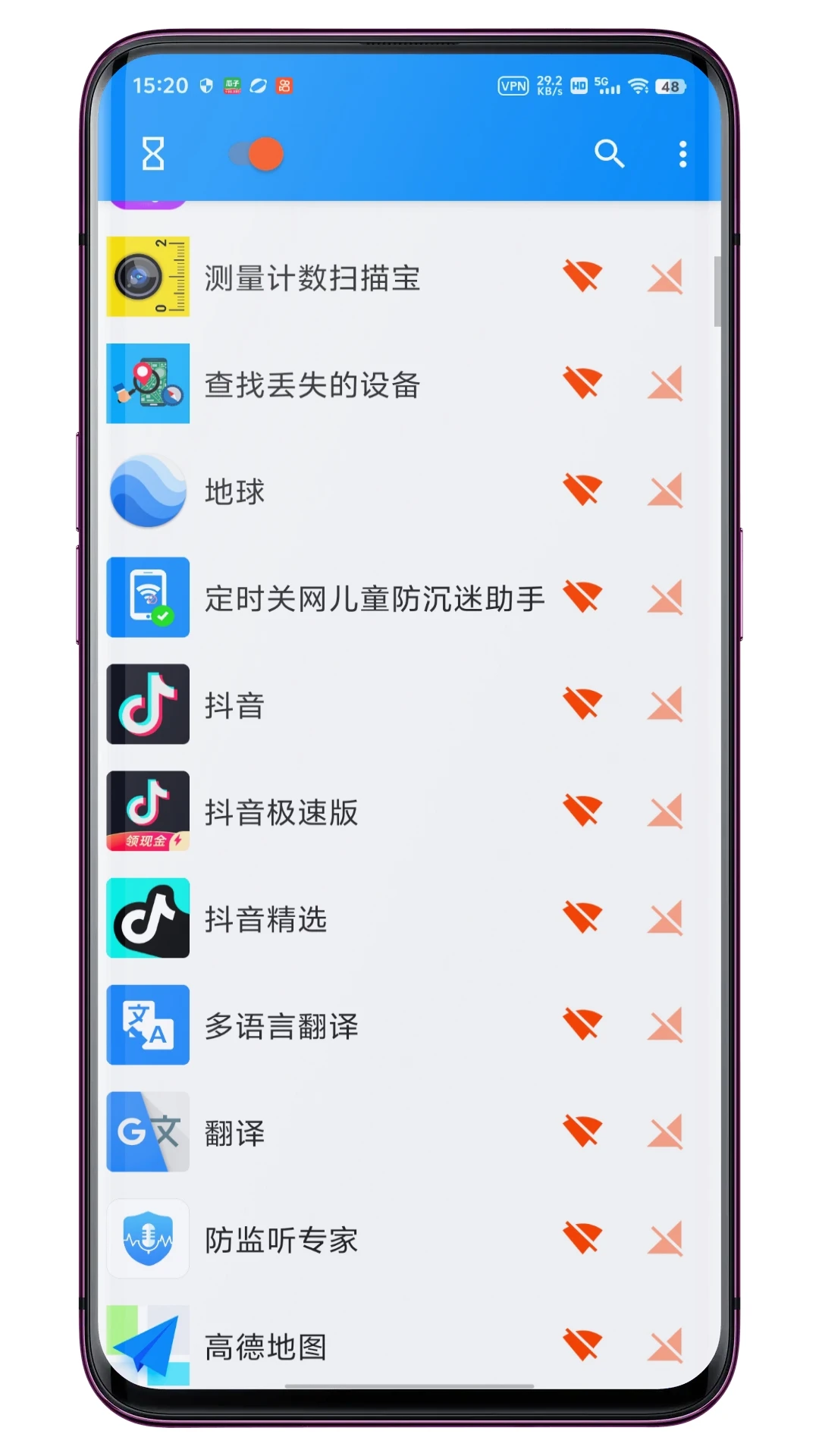
Task: Toggle Wi-Fi blocking for 抖音
Action: [582, 704]
